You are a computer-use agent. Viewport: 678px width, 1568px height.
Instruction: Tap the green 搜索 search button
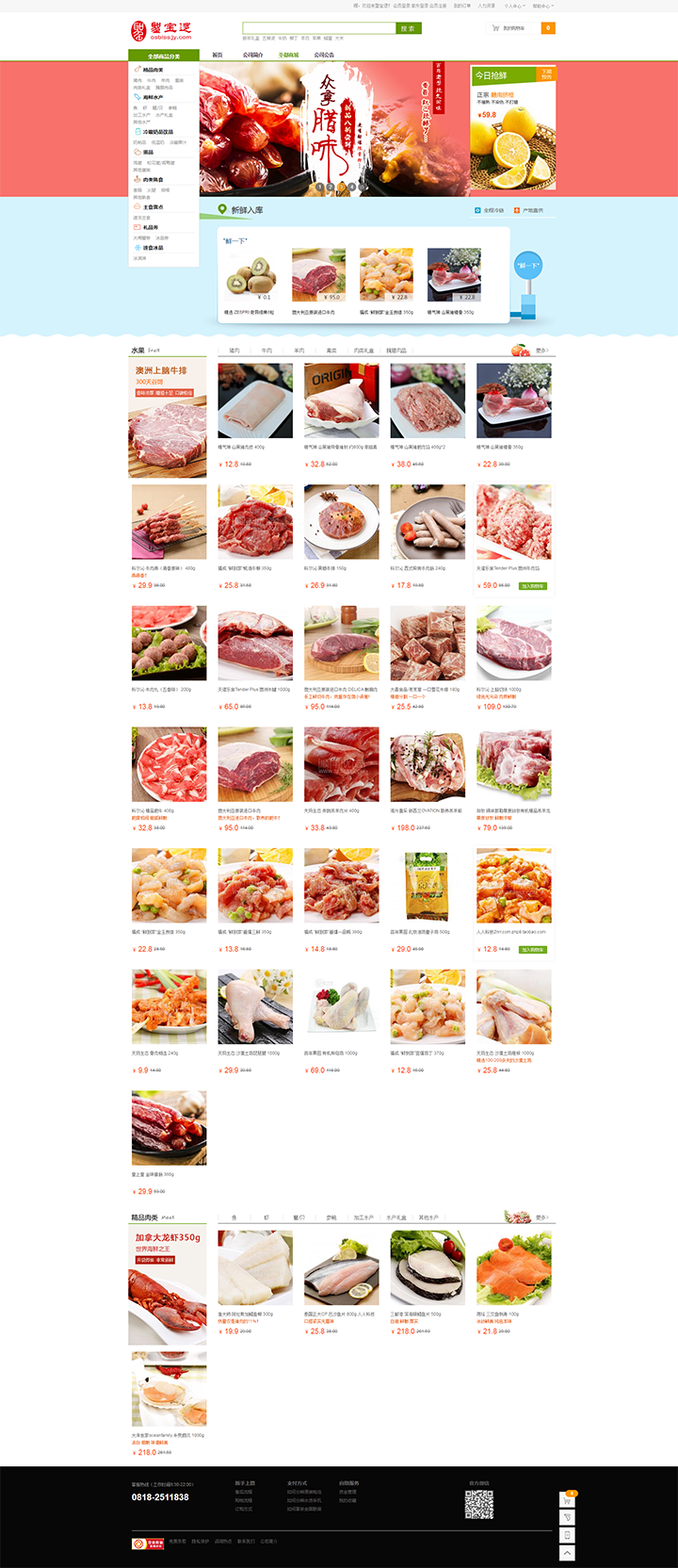[x=408, y=28]
